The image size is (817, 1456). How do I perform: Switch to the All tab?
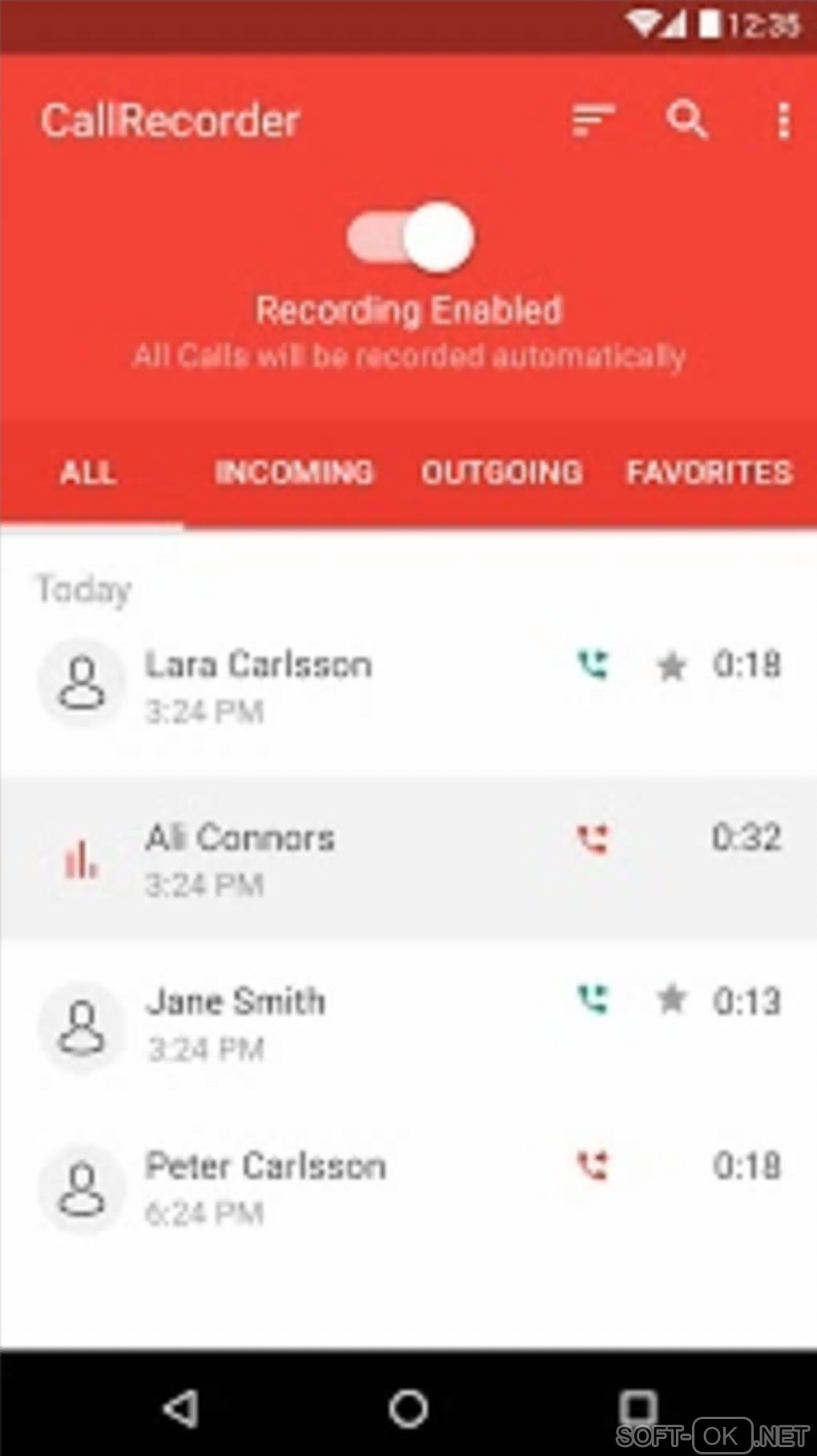click(88, 473)
